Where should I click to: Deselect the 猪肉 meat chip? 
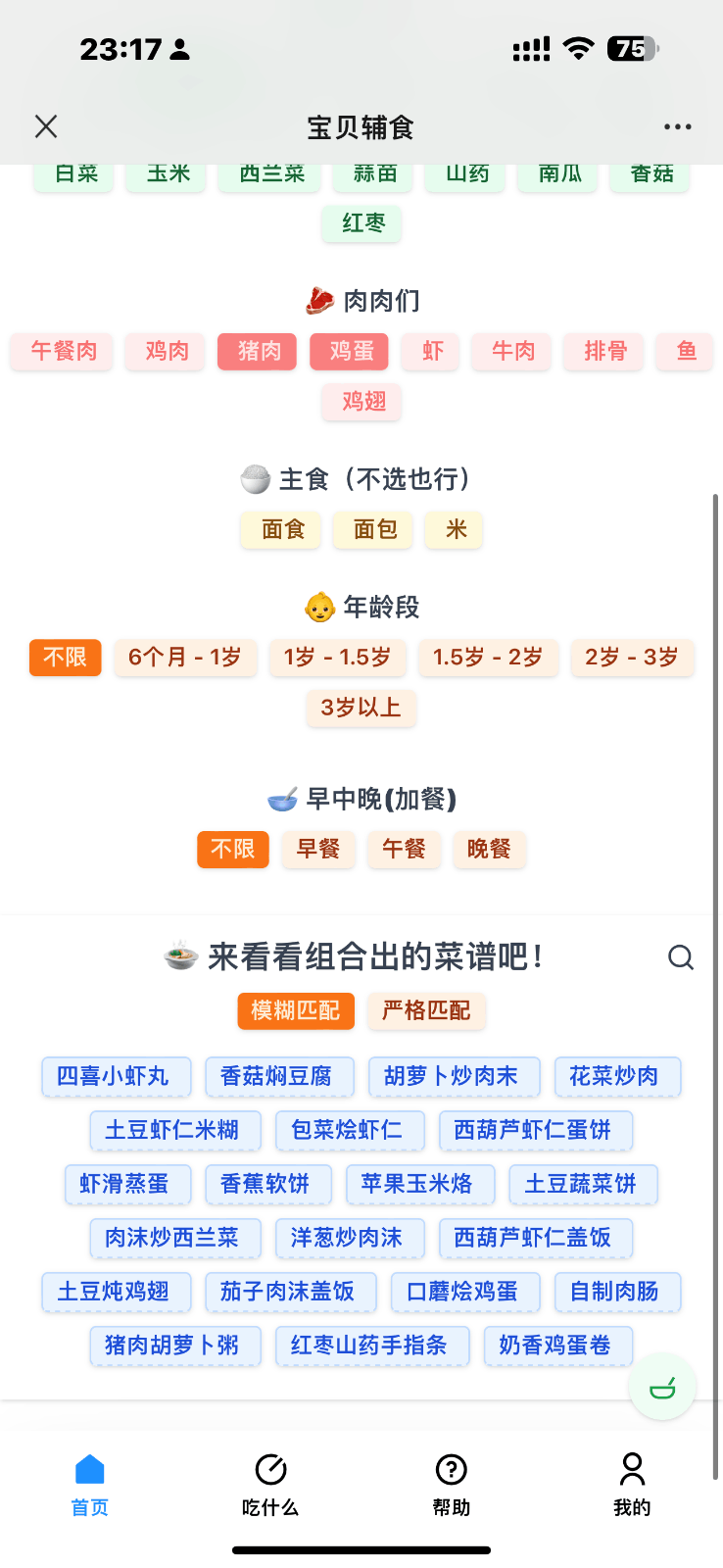258,351
